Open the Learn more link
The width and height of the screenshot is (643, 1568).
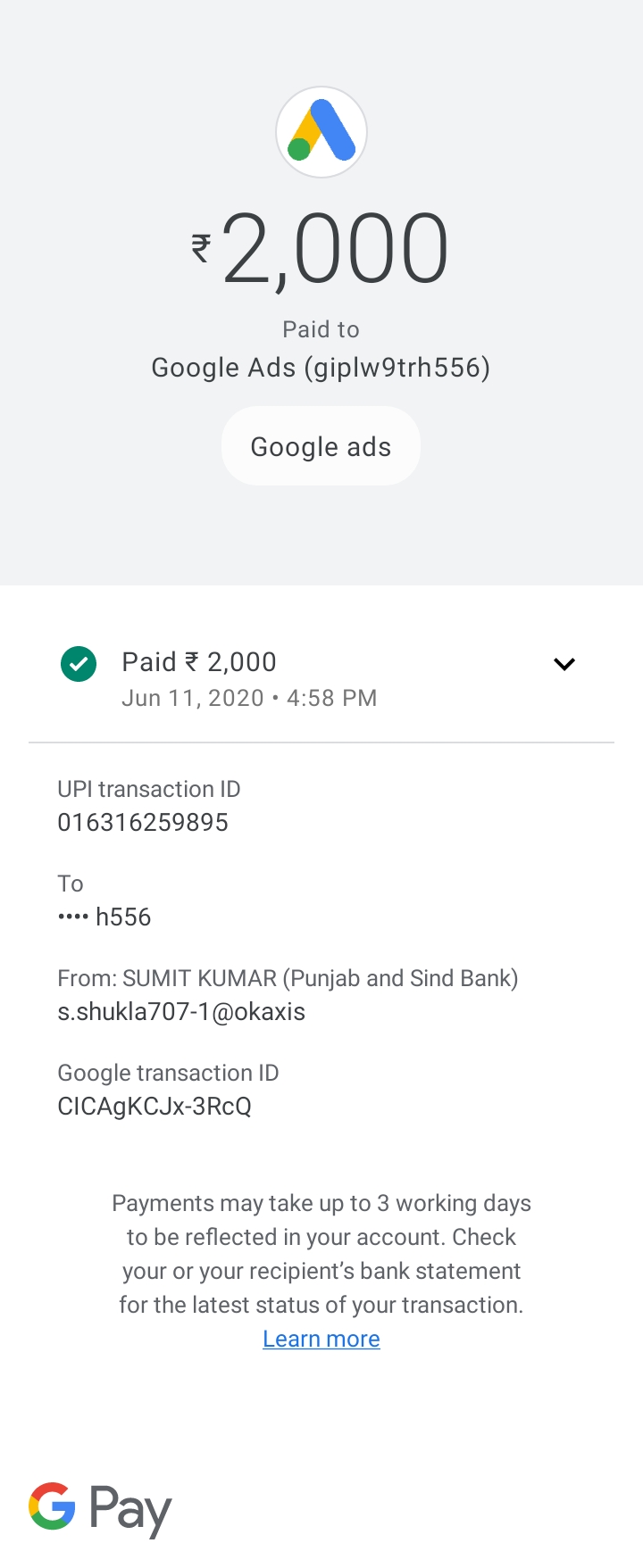[x=321, y=1339]
